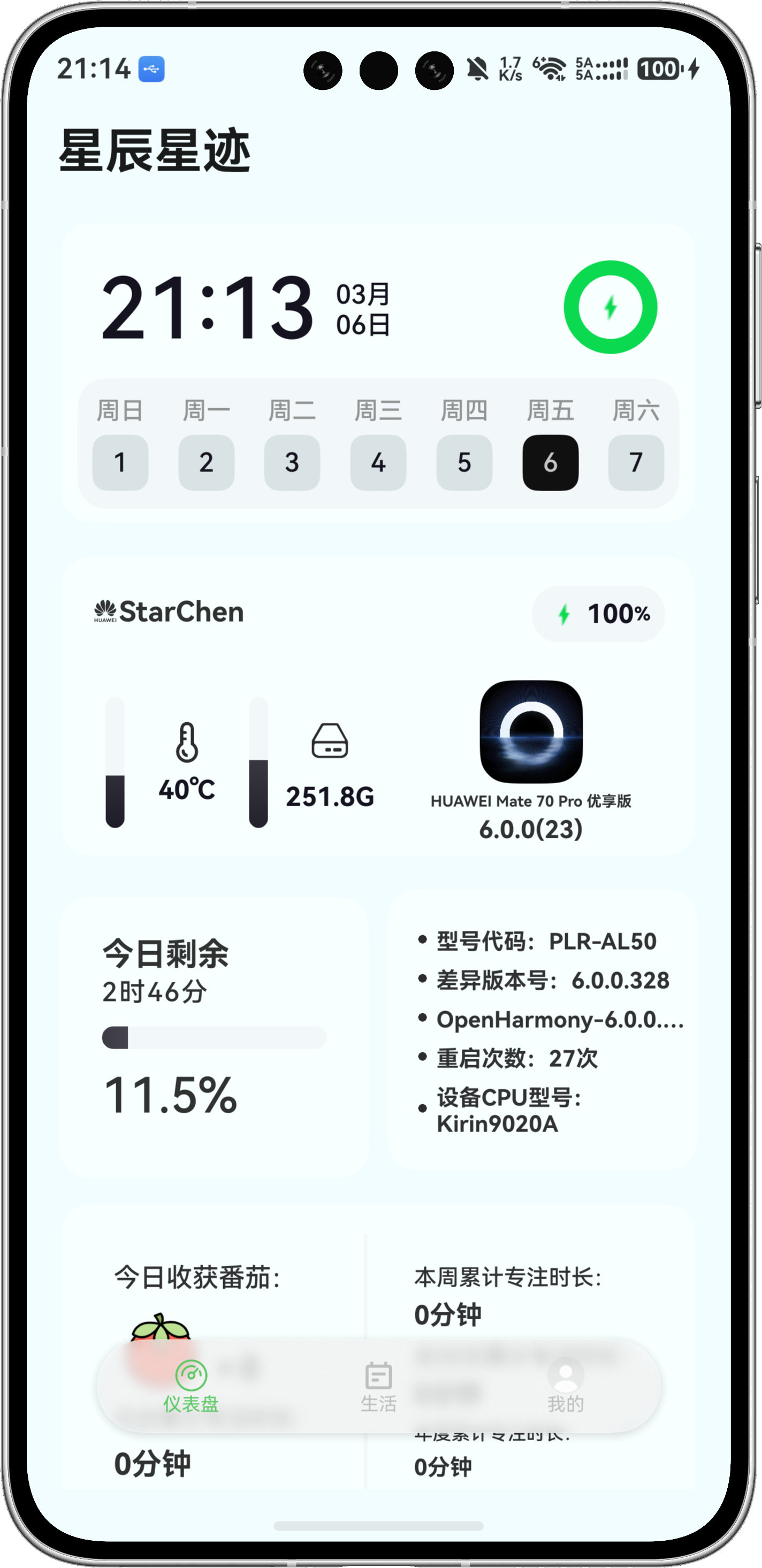
Task: Switch to the 仪表盘 tab
Action: click(x=190, y=1387)
